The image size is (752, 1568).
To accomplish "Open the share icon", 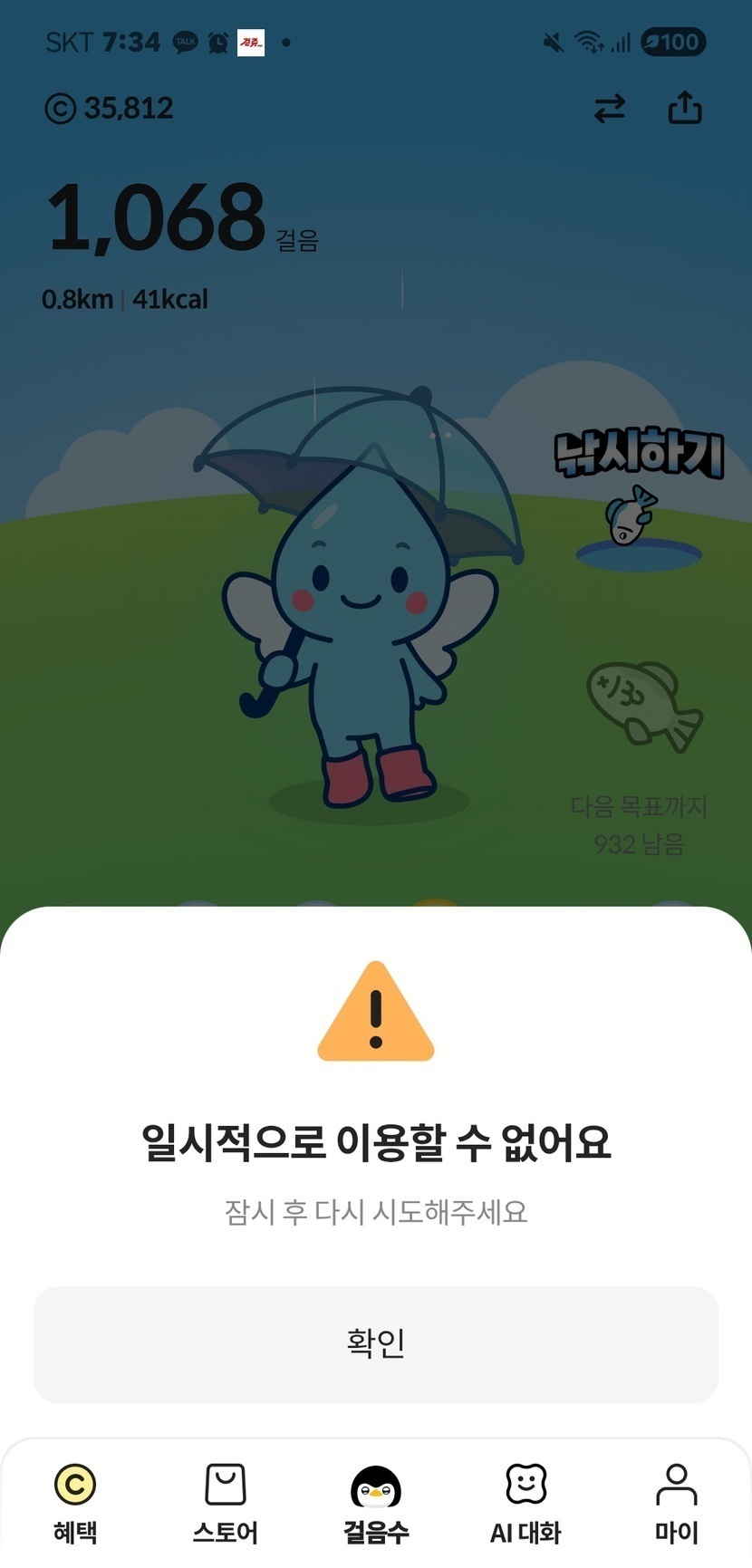I will (x=685, y=108).
